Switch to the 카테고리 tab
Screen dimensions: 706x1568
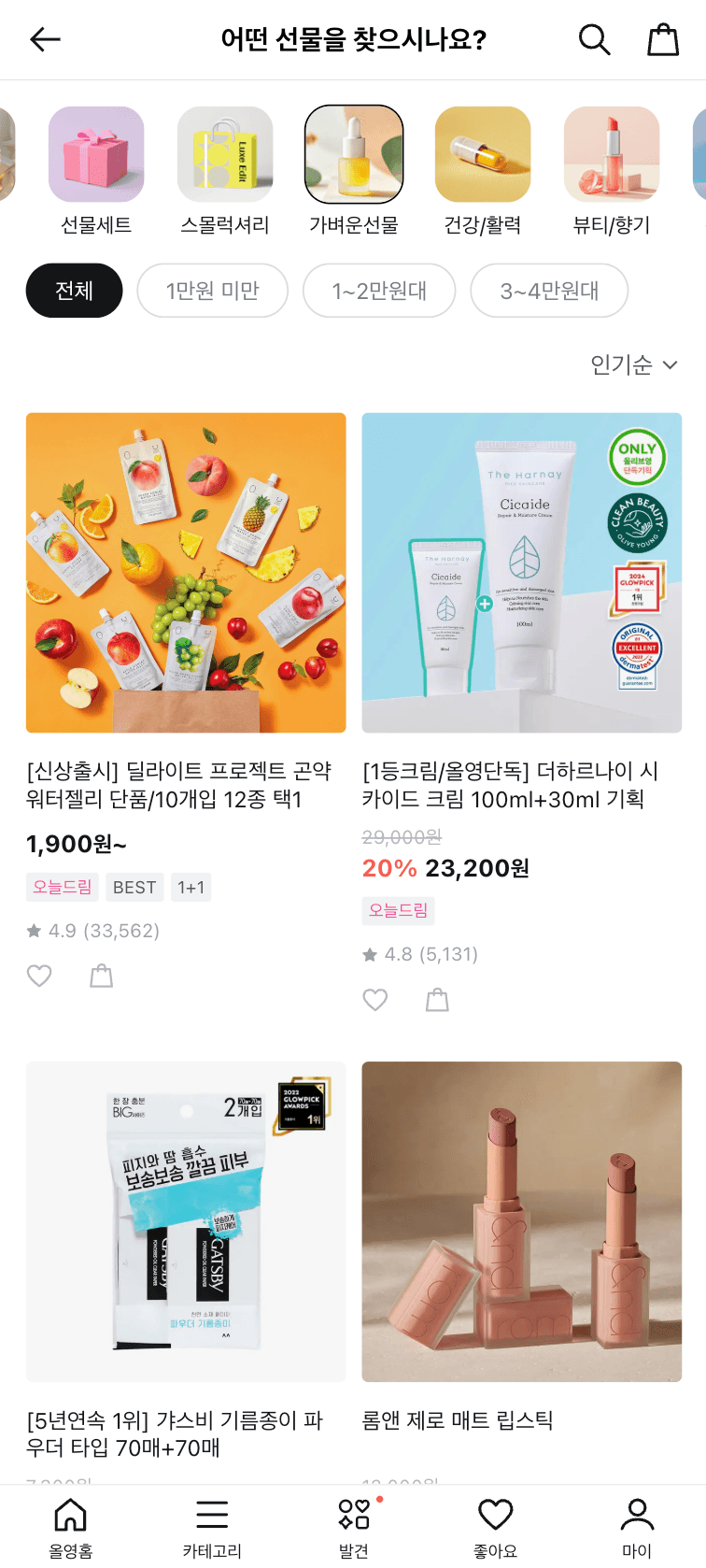point(212,1527)
